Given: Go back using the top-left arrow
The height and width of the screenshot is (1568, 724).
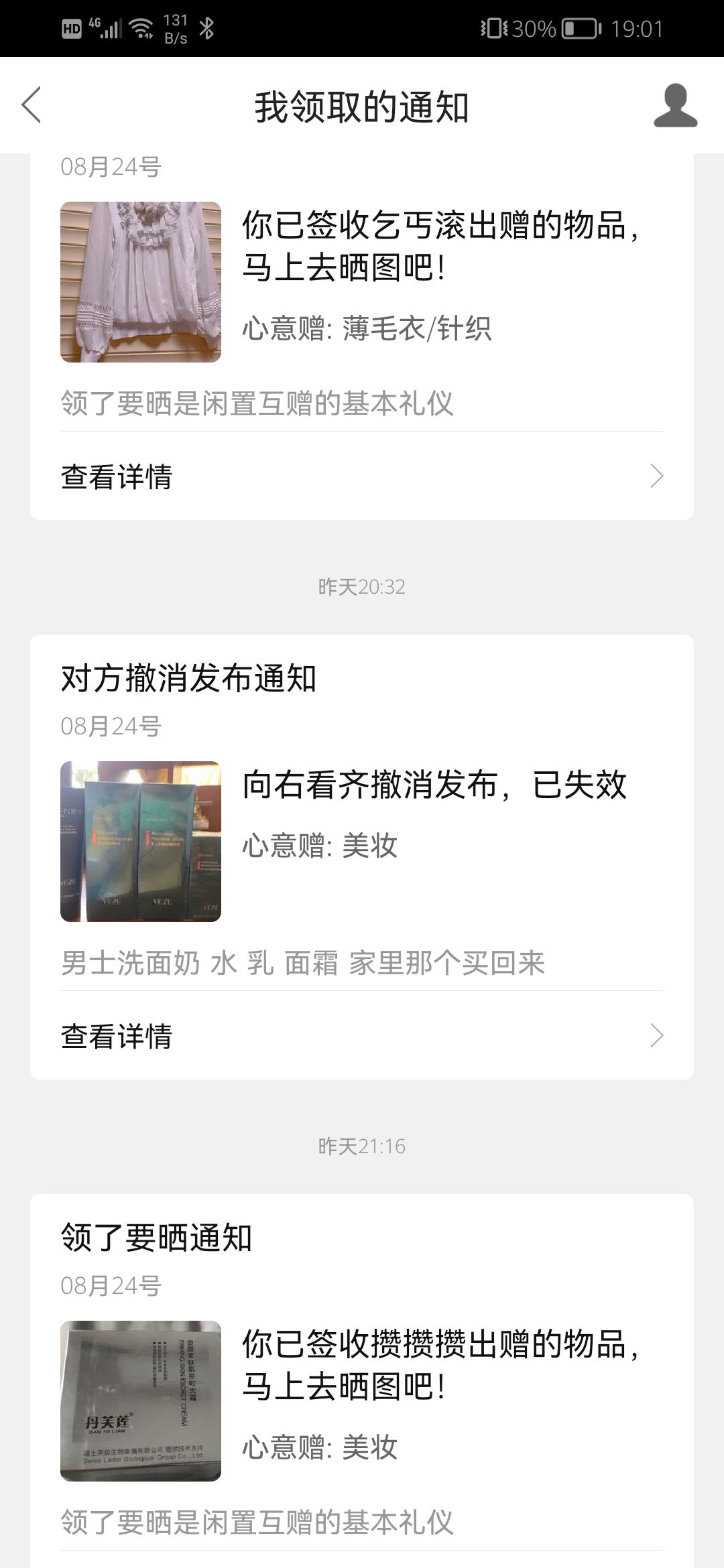Looking at the screenshot, I should (x=32, y=105).
